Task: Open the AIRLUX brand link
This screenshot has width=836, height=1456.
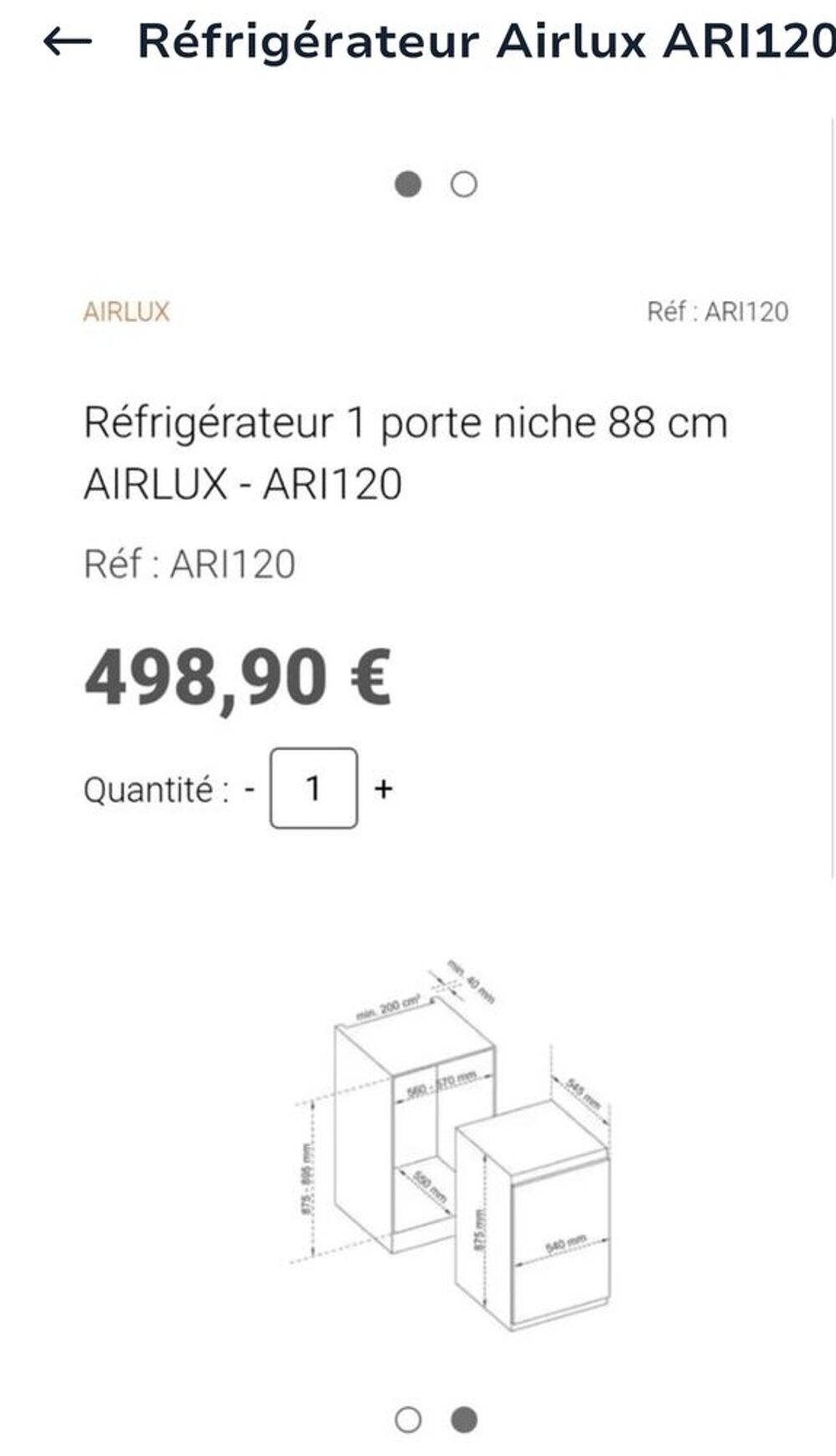Action: coord(126,311)
